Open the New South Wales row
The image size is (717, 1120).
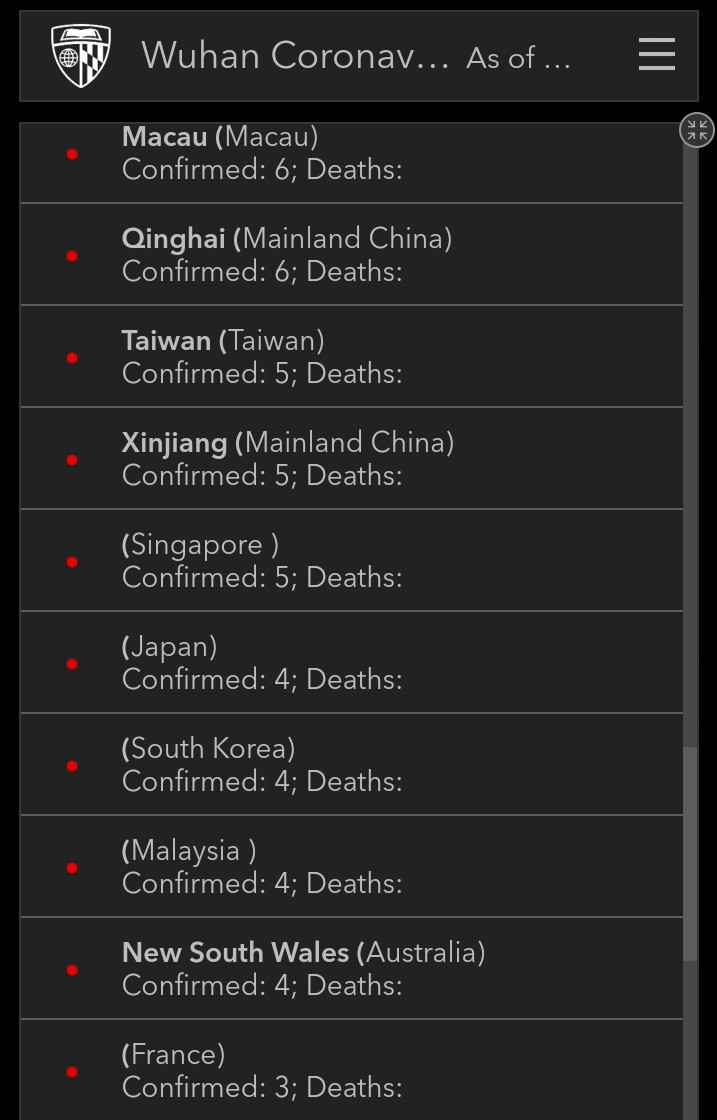pyautogui.click(x=350, y=969)
